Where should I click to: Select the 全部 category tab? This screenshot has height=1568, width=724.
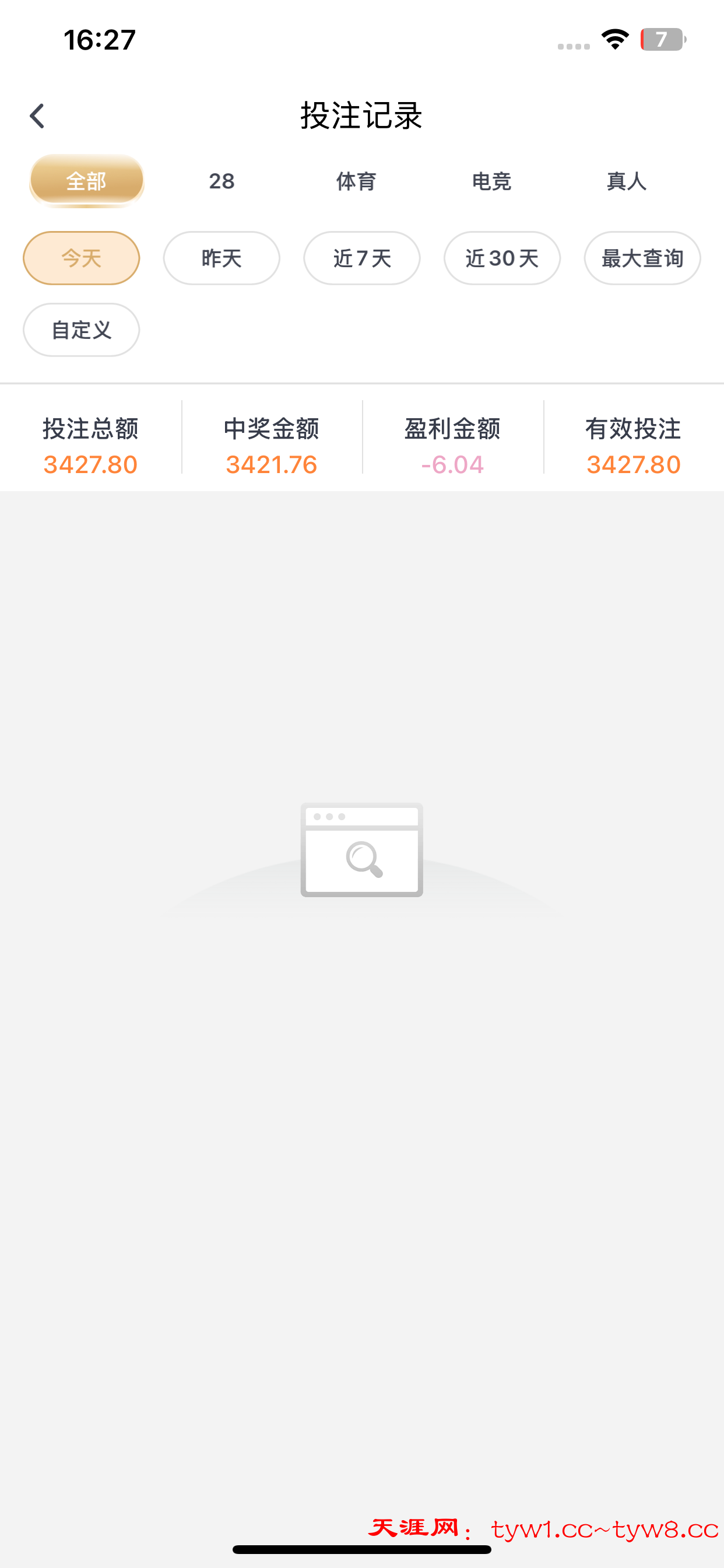pyautogui.click(x=86, y=181)
